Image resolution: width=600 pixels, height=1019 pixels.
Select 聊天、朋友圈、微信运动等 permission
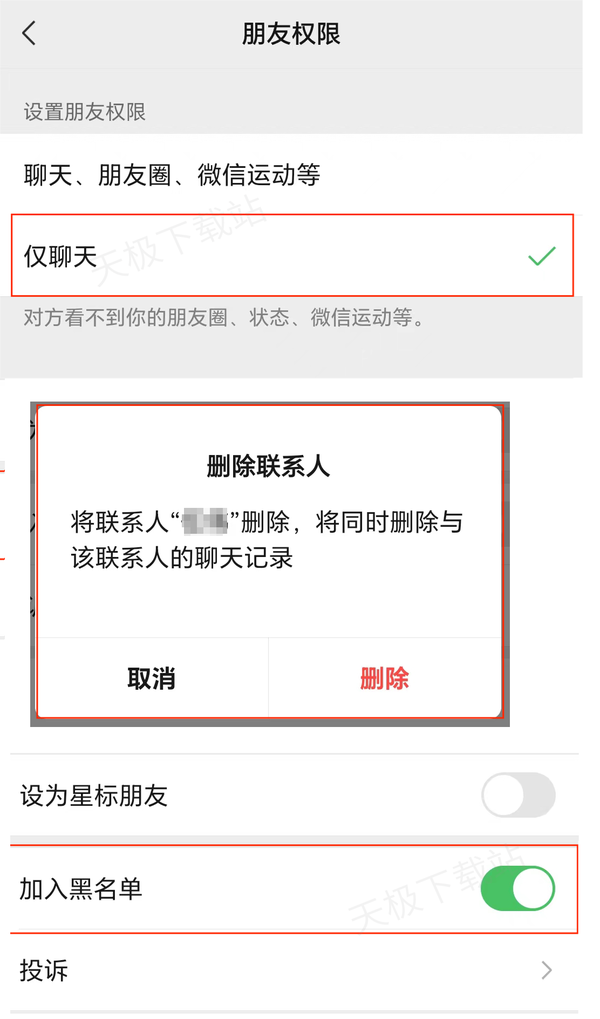point(290,176)
